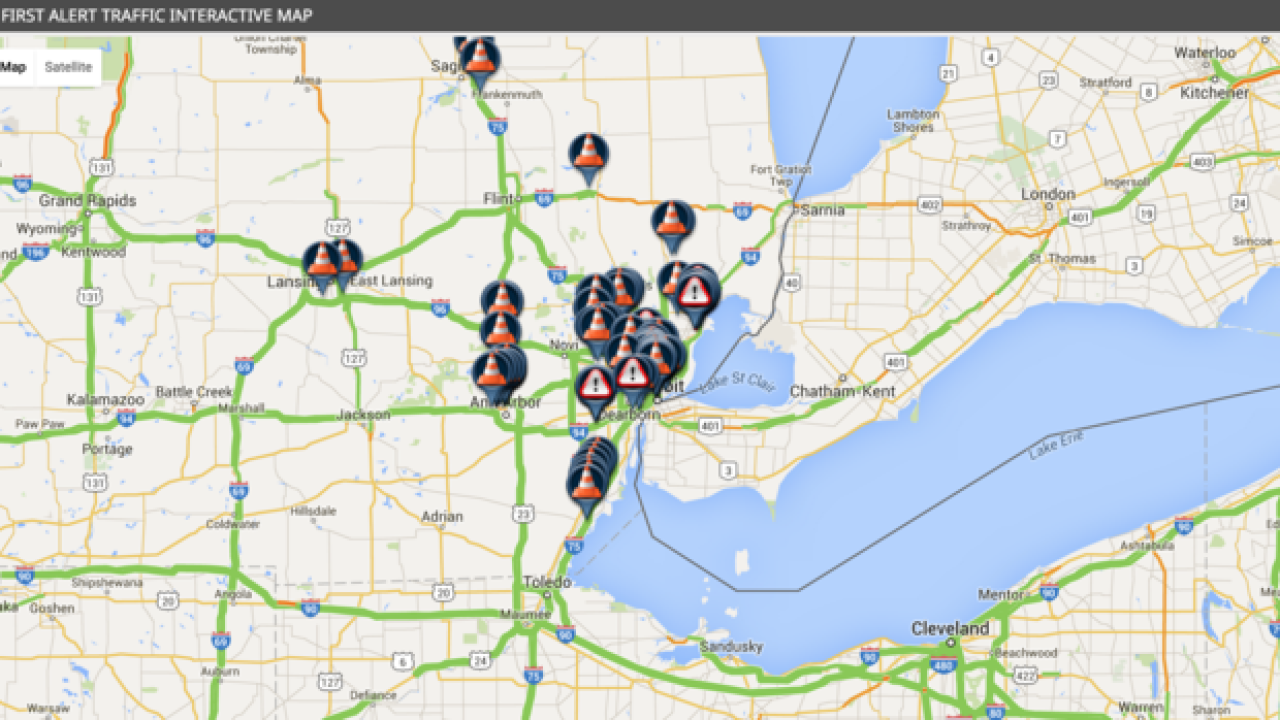Tap the cone marker northeast of Flint

click(589, 155)
